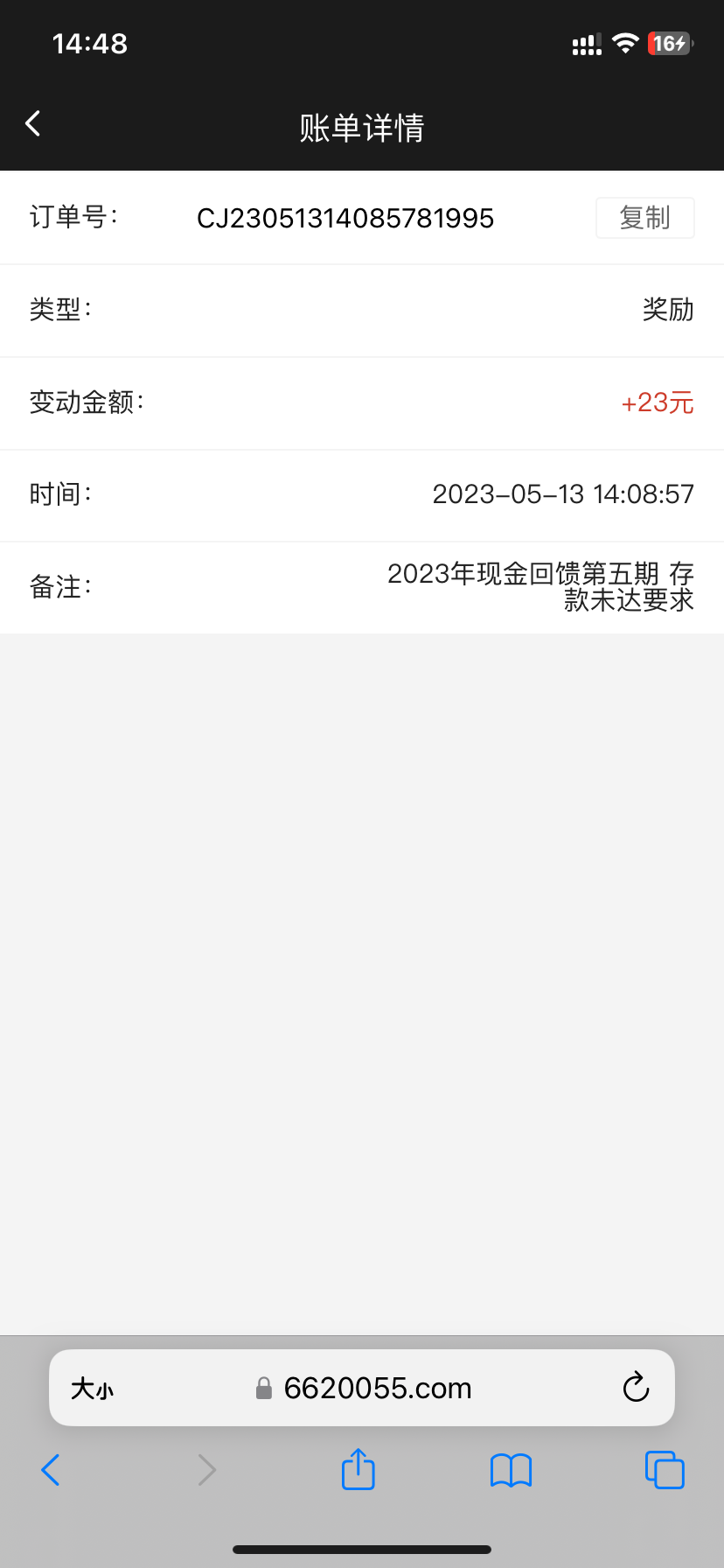Tap the battery indicator in the status bar
Viewport: 724px width, 1568px height.
(669, 43)
